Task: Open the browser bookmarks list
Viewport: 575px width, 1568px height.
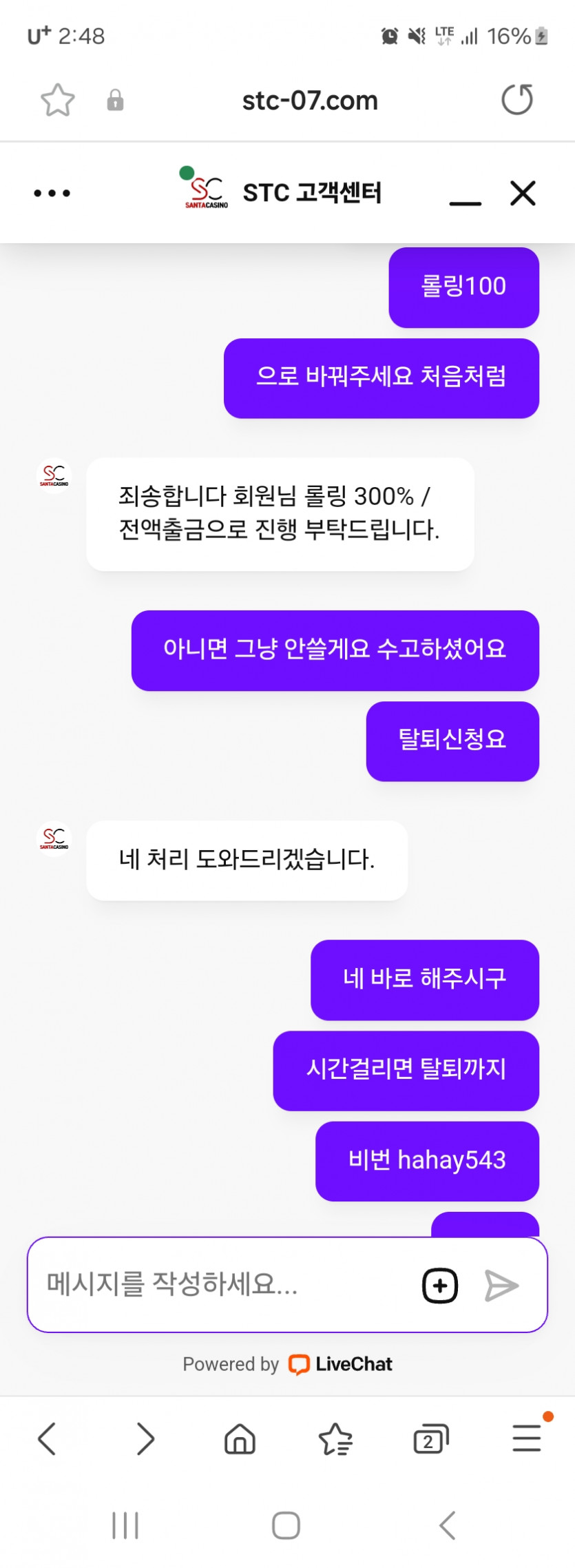Action: 335,1438
